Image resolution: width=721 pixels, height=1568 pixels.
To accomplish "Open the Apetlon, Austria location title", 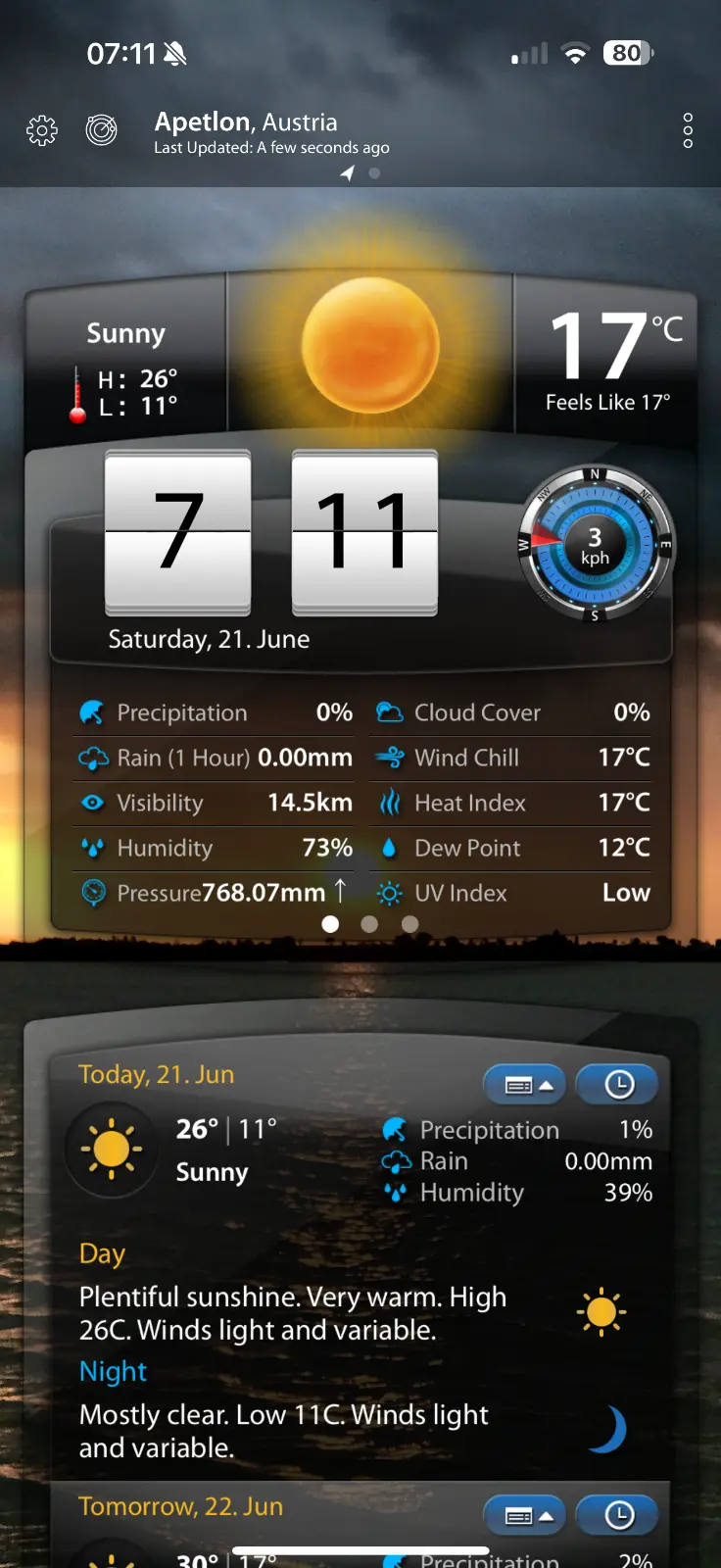I will pyautogui.click(x=246, y=122).
